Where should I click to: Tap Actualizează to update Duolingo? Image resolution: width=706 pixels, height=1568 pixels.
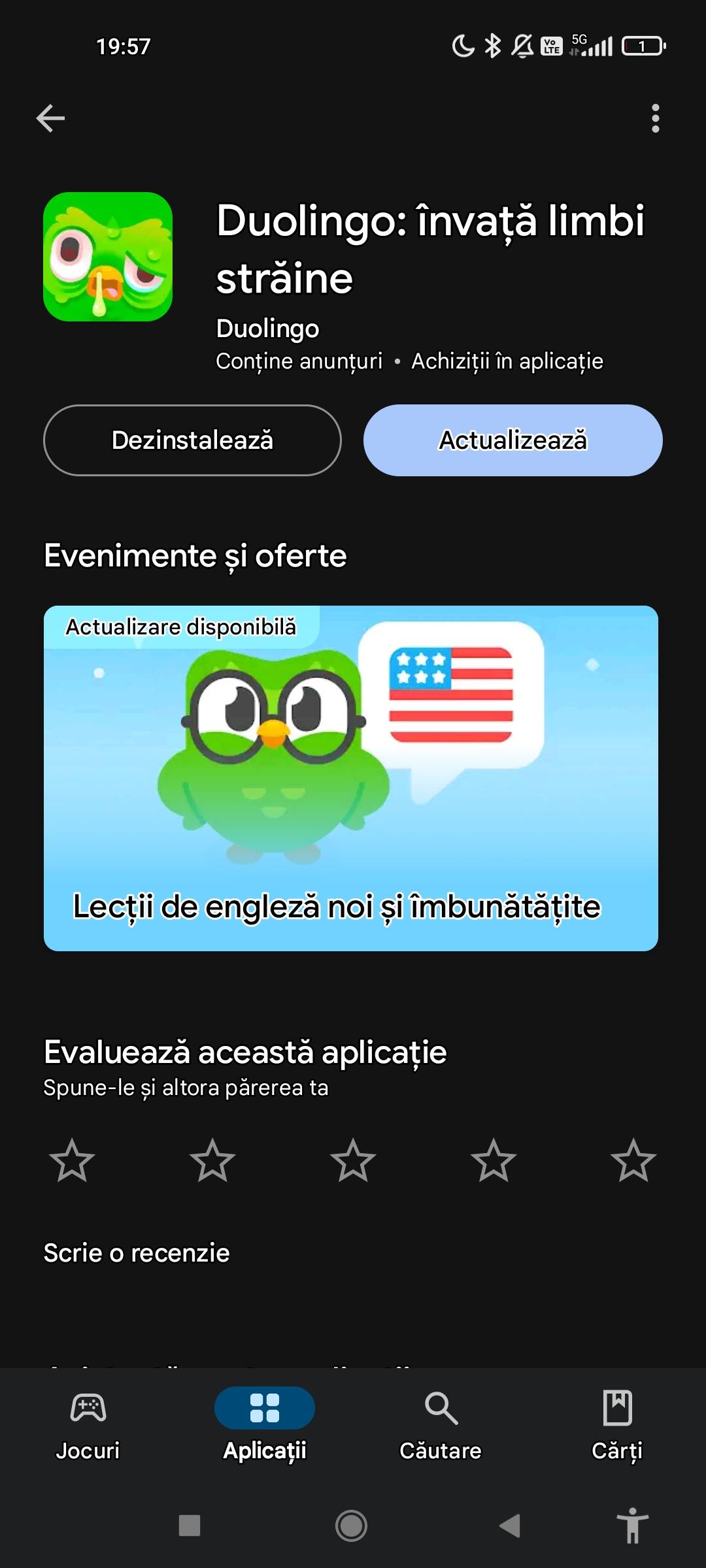pyautogui.click(x=513, y=440)
